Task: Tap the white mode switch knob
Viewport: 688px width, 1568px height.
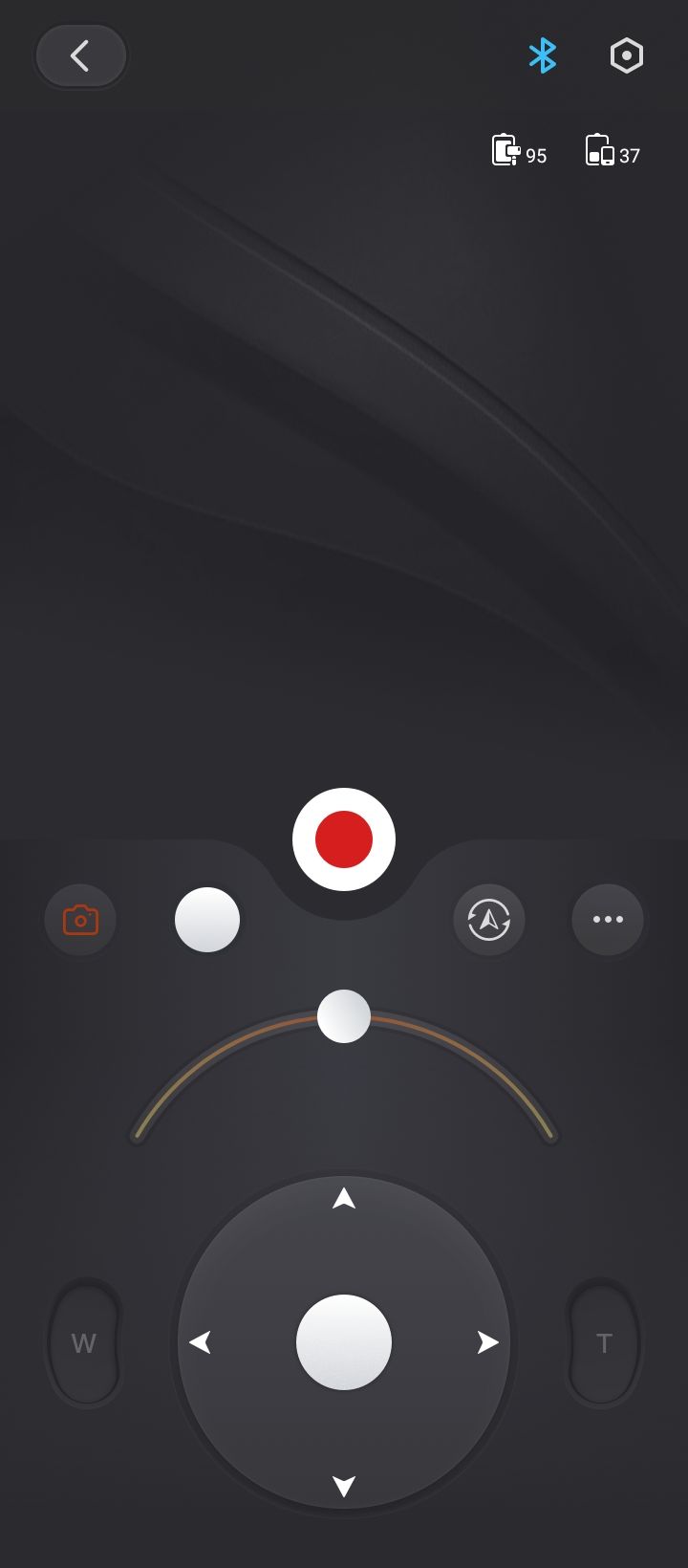Action: pyautogui.click(x=207, y=920)
